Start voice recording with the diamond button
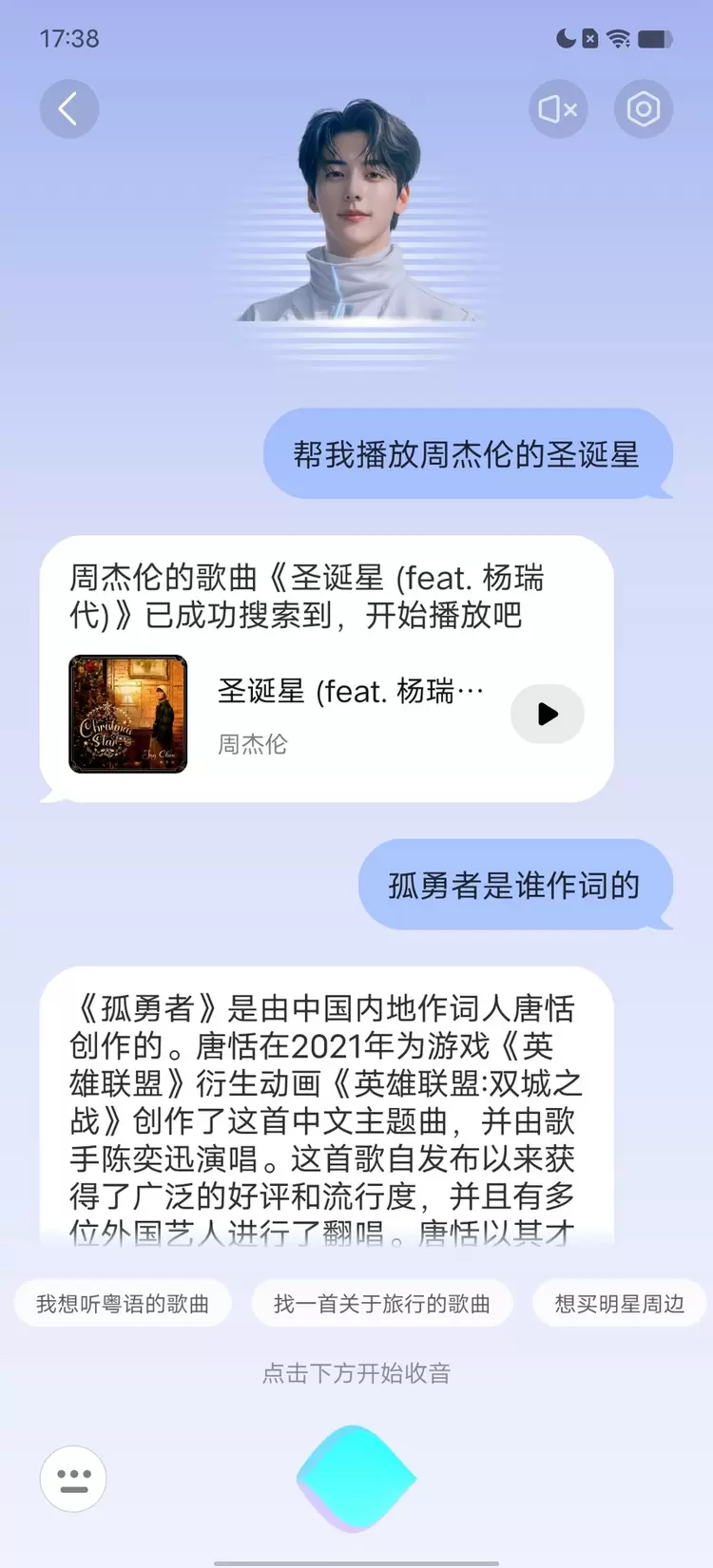This screenshot has width=713, height=1568. (x=356, y=1478)
